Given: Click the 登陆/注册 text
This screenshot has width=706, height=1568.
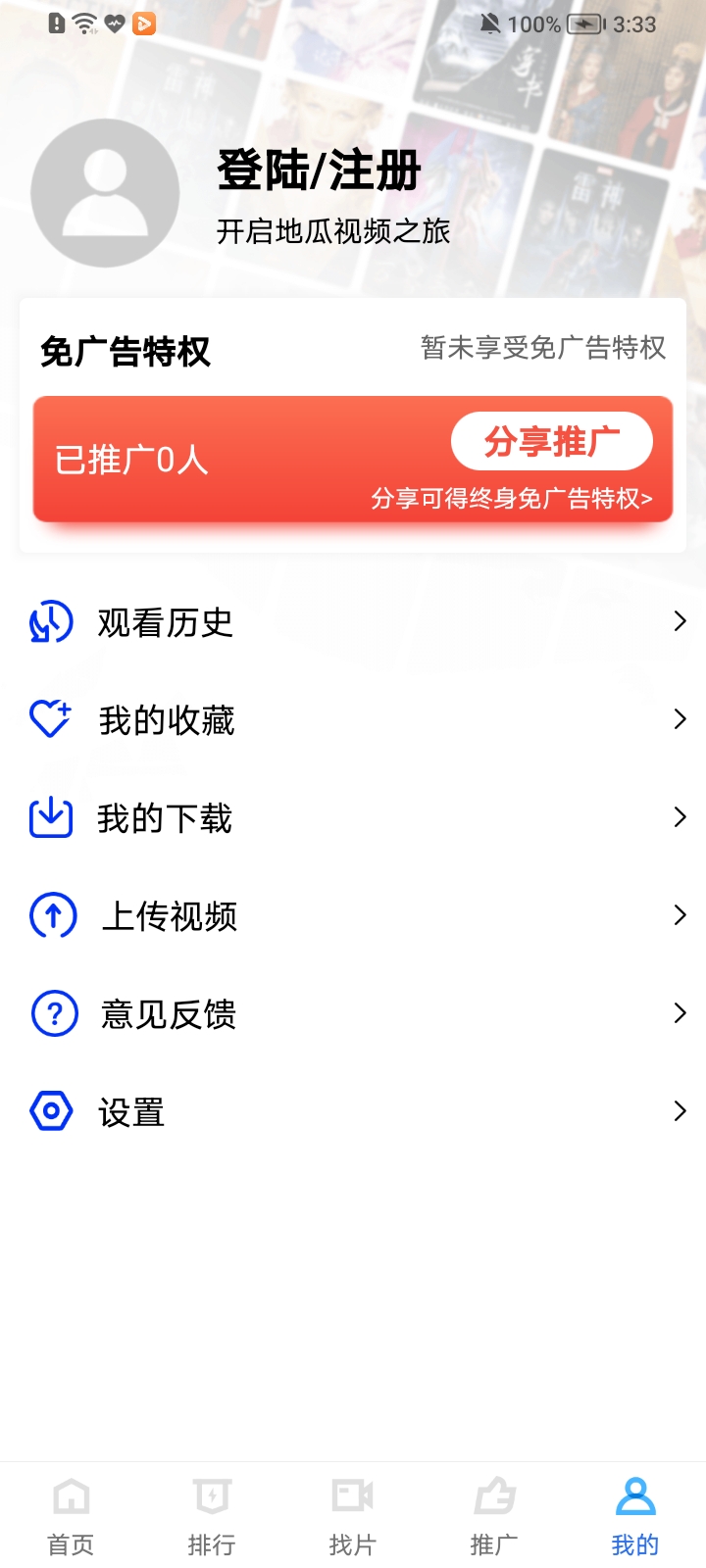Looking at the screenshot, I should (318, 170).
